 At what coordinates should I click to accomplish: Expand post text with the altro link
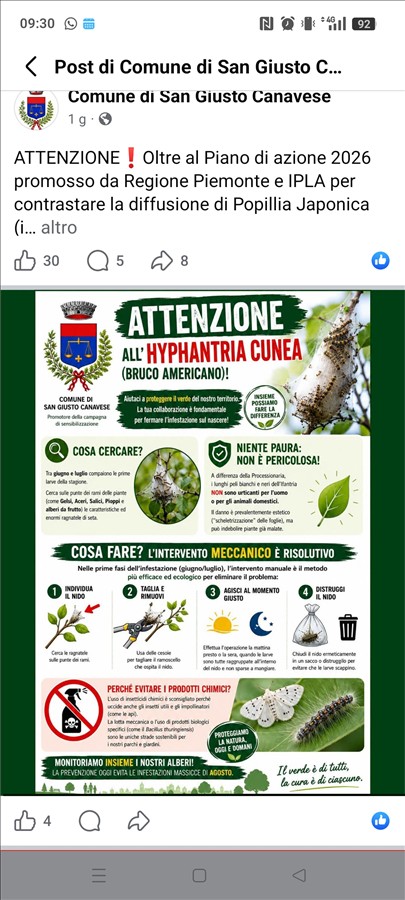59,227
